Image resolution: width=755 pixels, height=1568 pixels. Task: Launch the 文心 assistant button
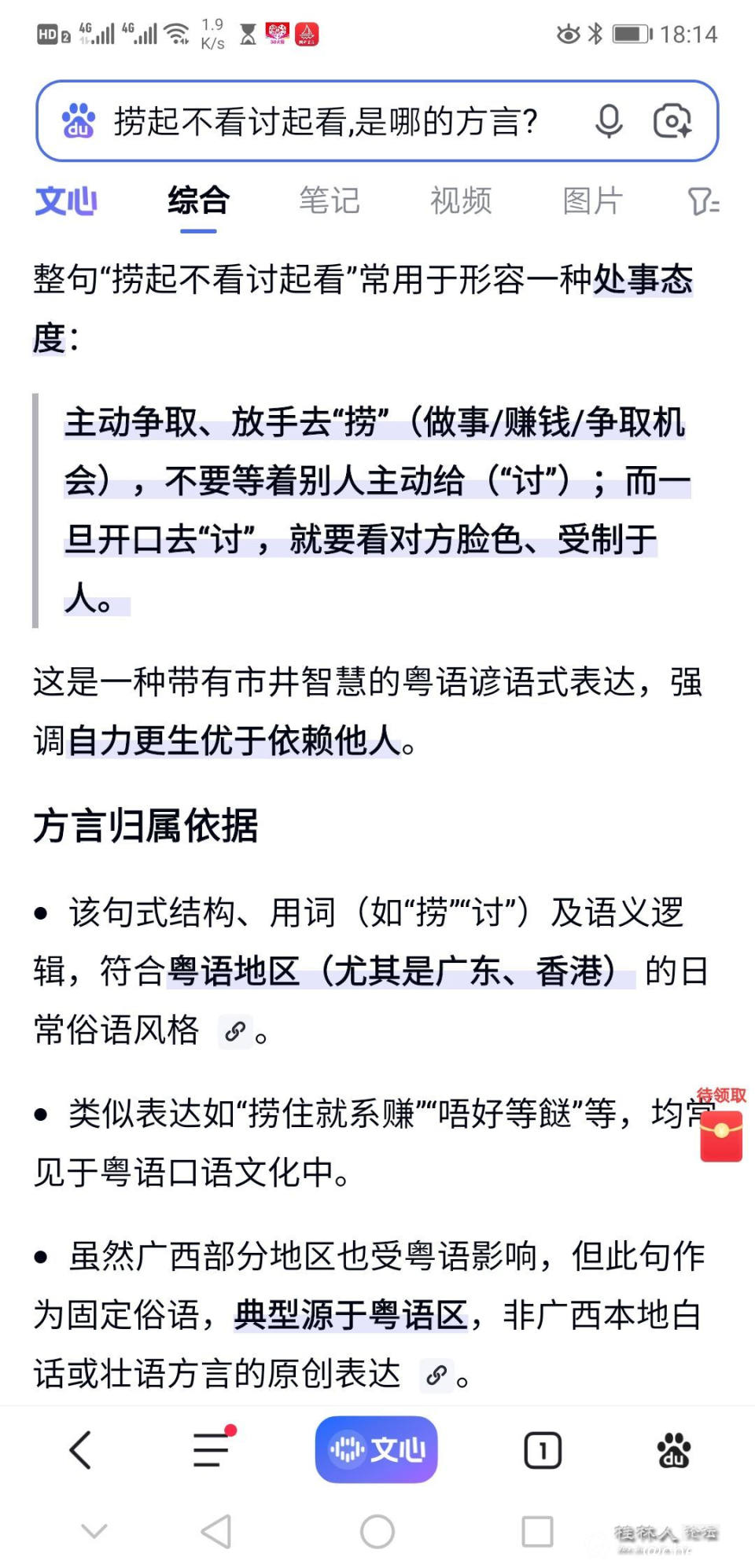(377, 1450)
